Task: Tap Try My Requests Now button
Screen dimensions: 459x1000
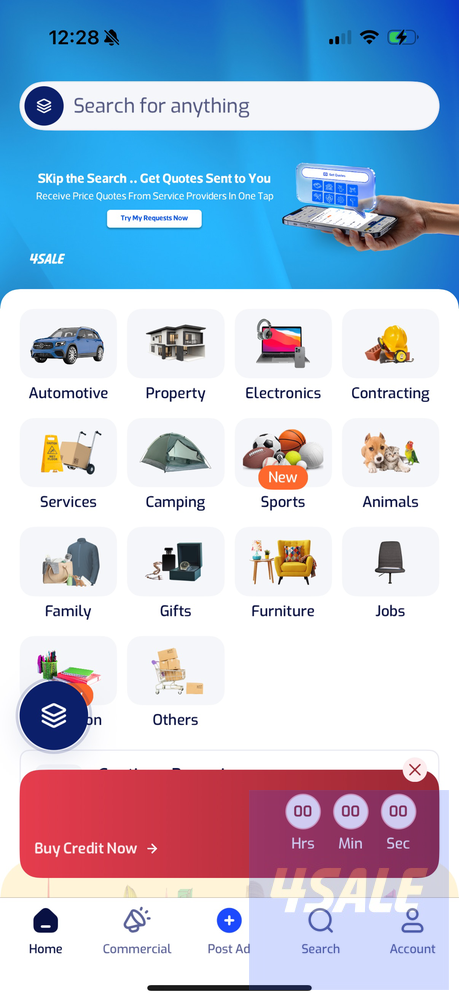Action: [154, 218]
